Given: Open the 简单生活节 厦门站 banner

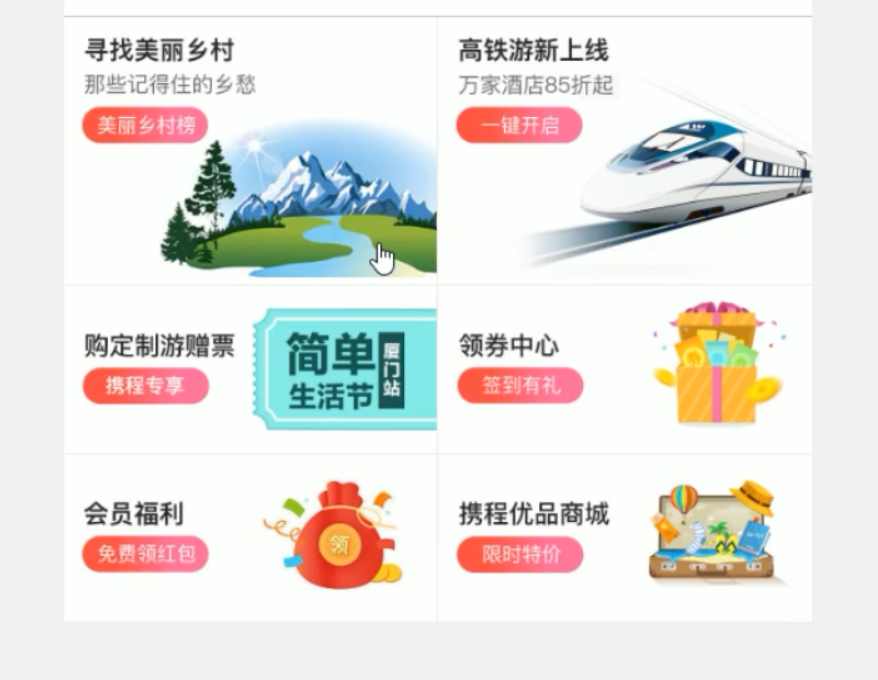Looking at the screenshot, I should point(345,369).
